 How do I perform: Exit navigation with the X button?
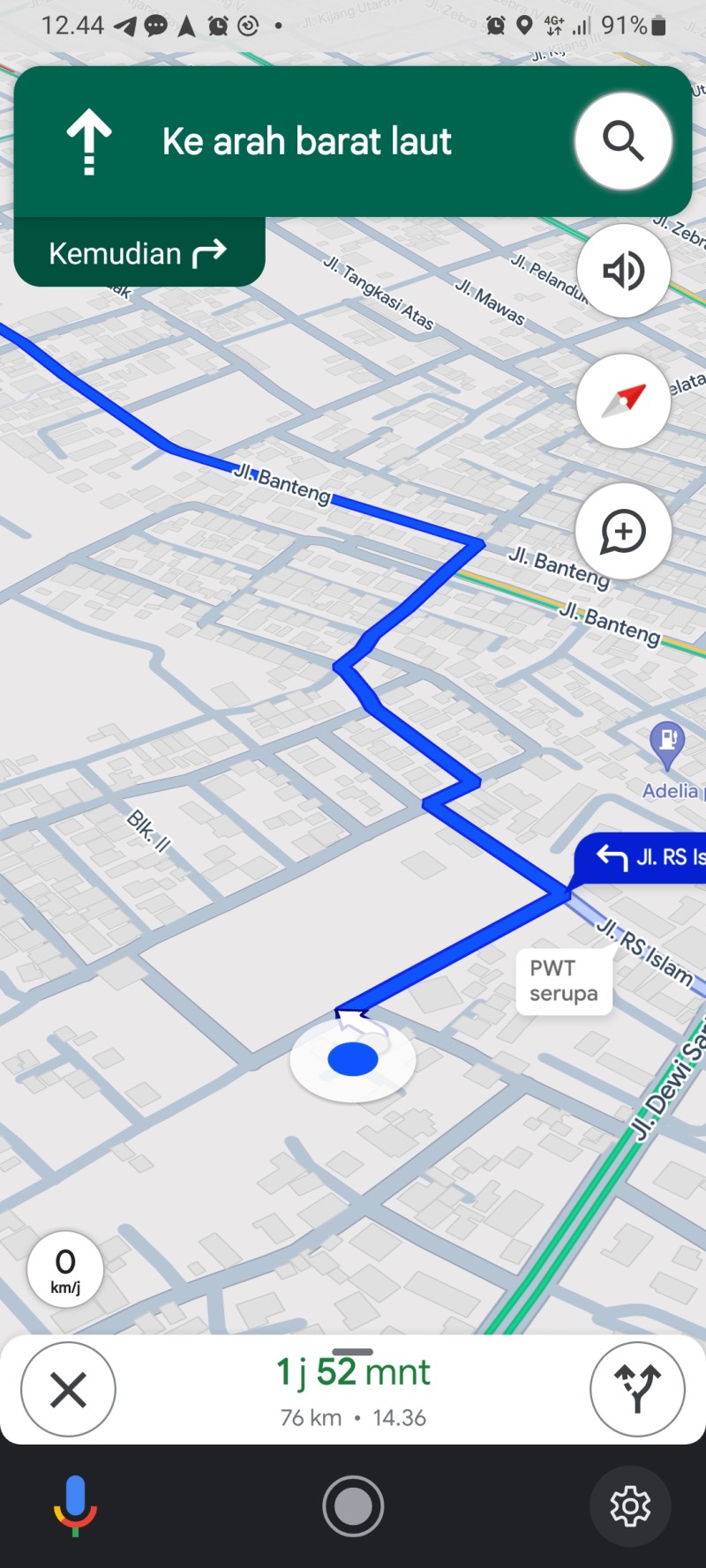click(68, 1390)
